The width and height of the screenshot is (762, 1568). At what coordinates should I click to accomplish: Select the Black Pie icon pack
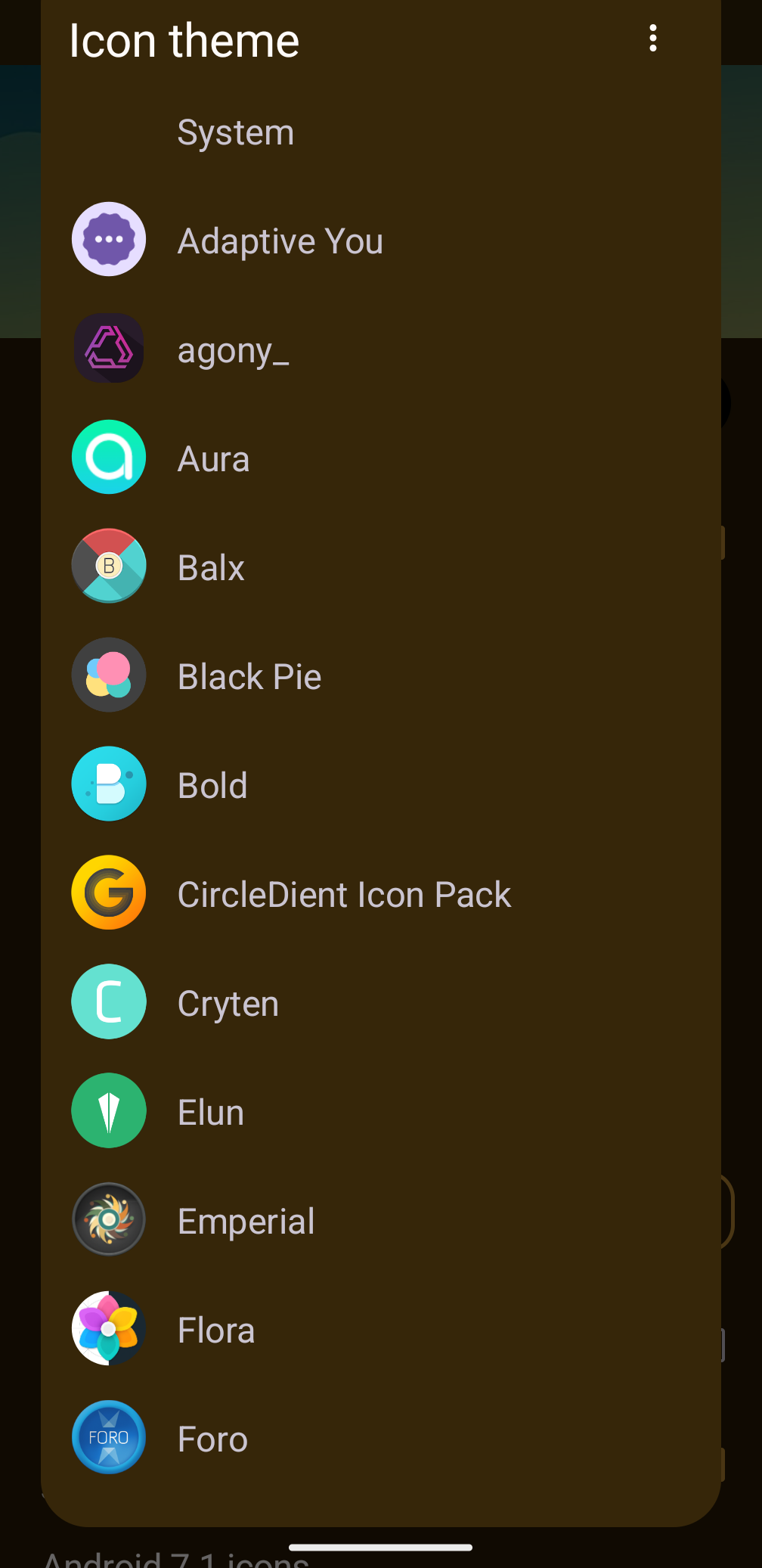(249, 677)
